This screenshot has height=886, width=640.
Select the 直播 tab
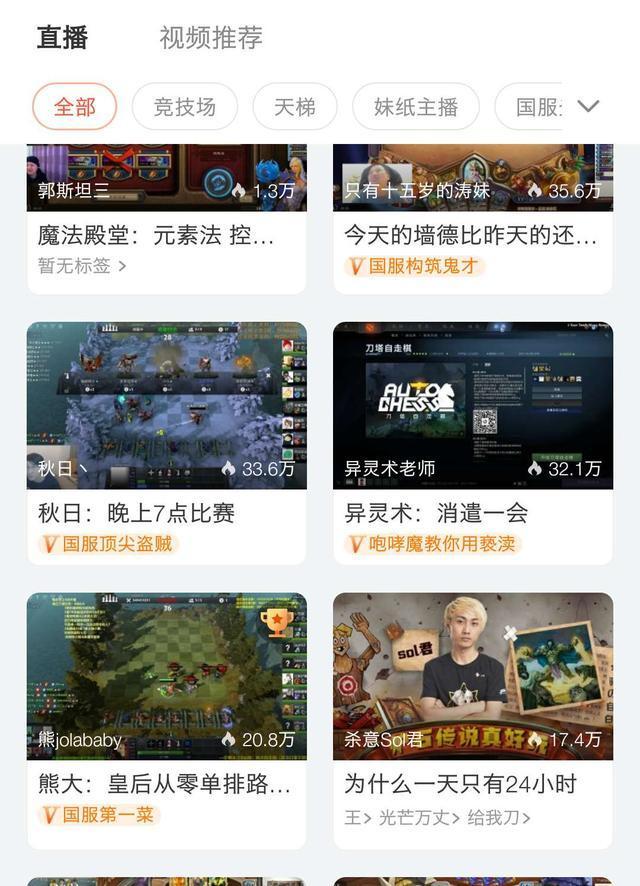click(63, 38)
